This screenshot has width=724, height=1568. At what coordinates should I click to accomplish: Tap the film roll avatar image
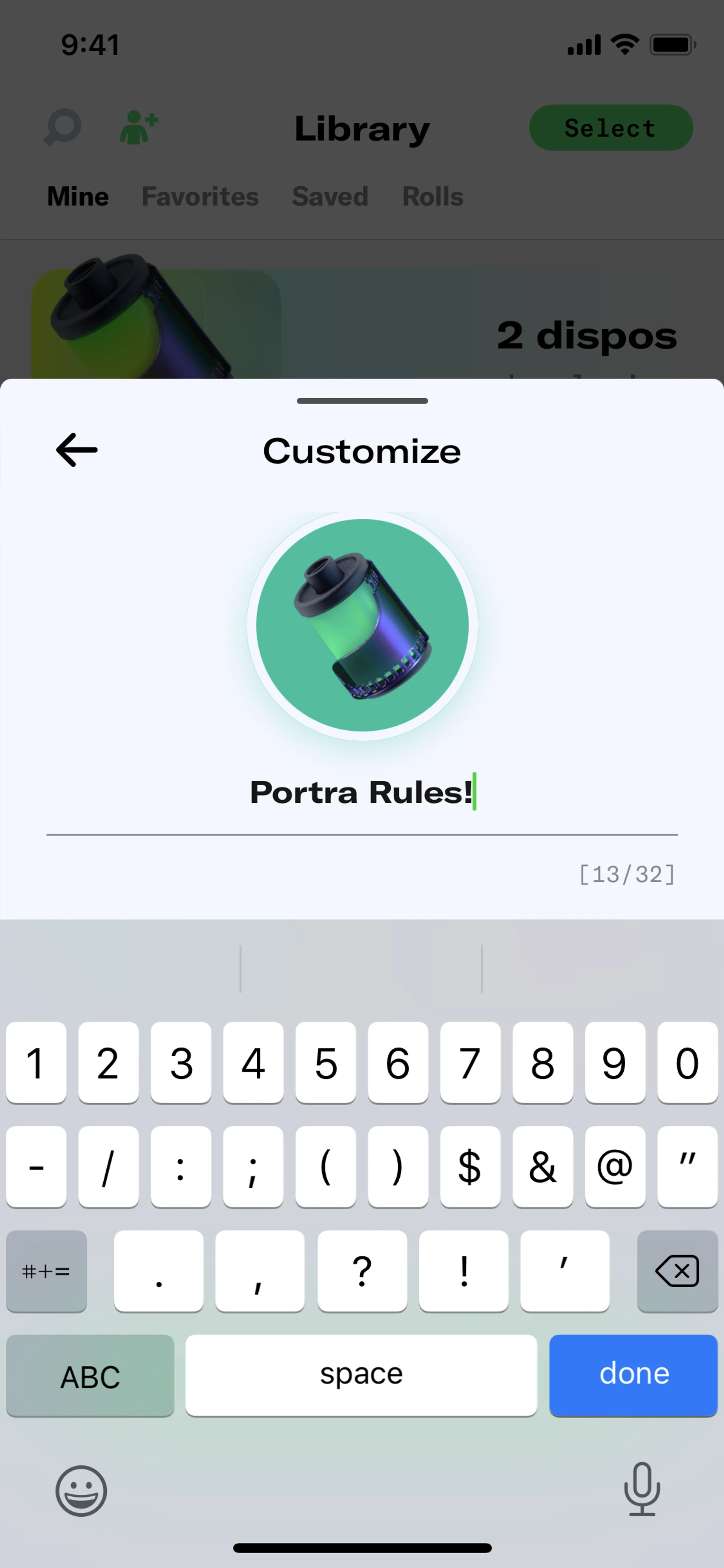(362, 625)
